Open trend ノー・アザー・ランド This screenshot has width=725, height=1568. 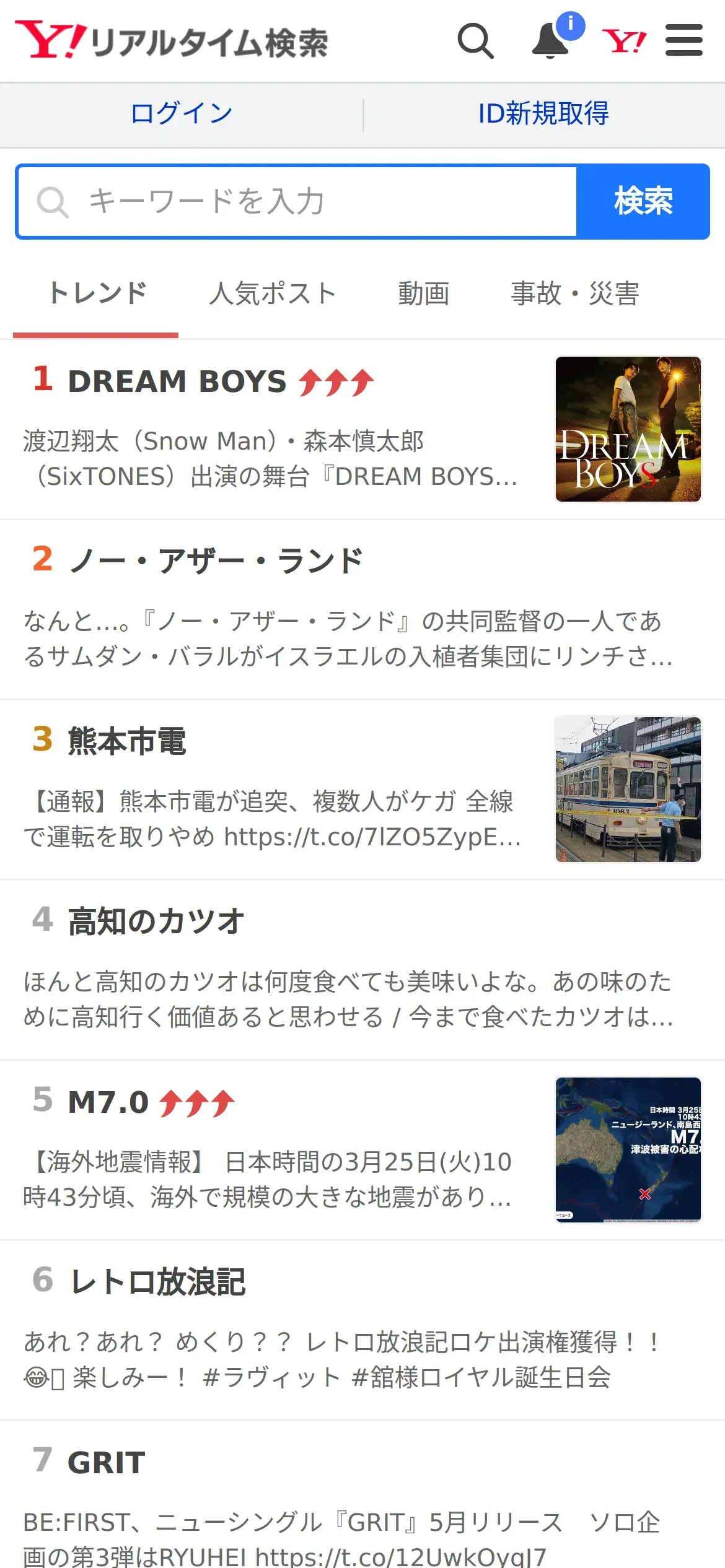pyautogui.click(x=216, y=561)
